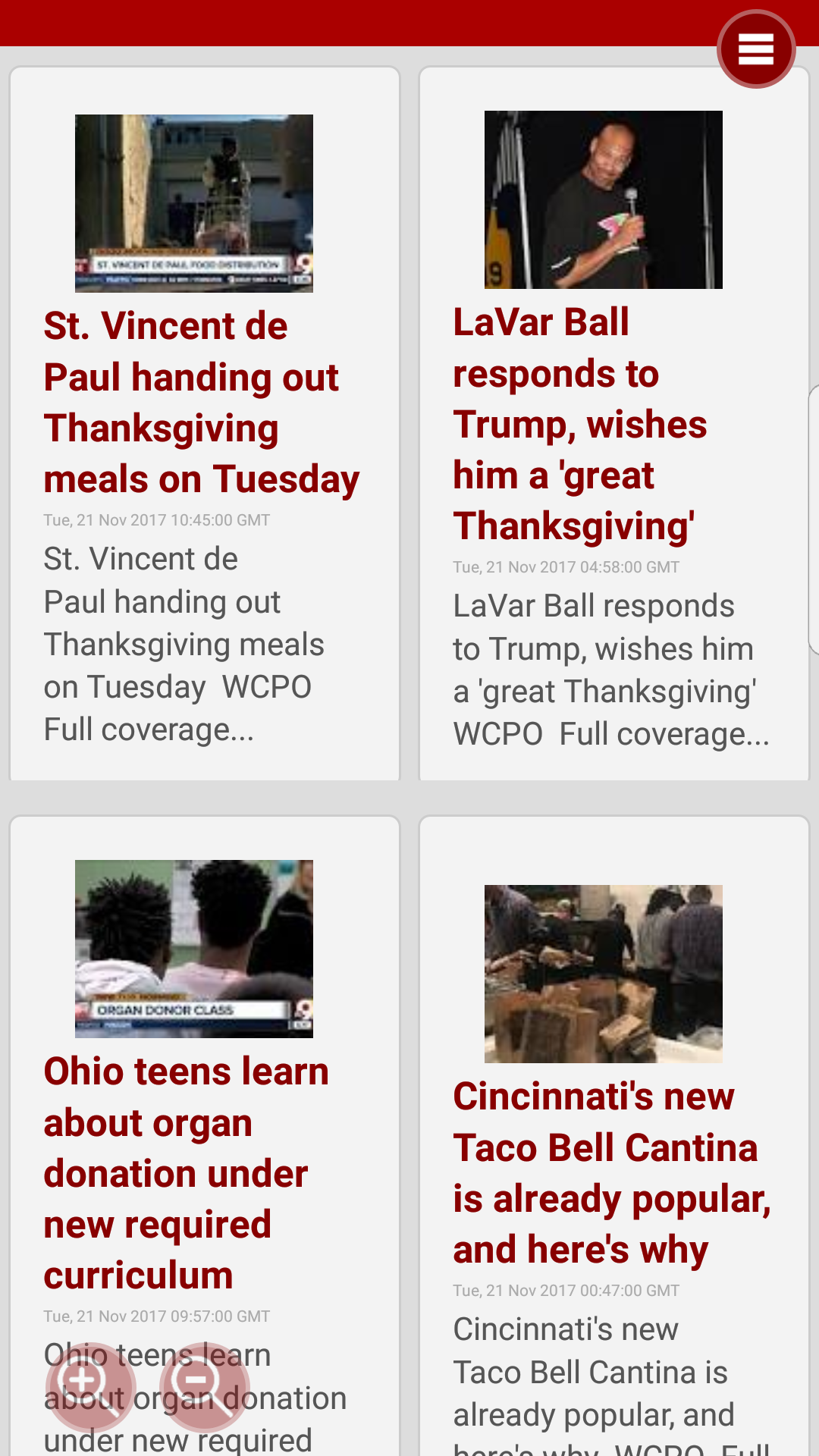819x1456 pixels.
Task: Select the St. Vincent de Paul article card
Action: (x=205, y=425)
